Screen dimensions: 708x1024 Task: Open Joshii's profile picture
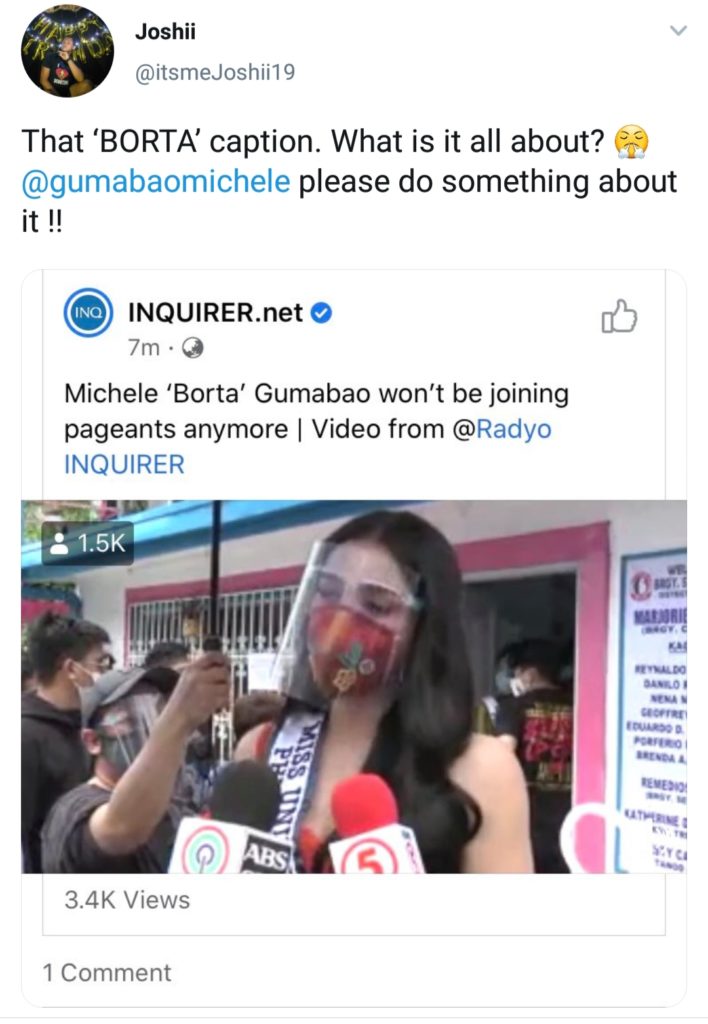pyautogui.click(x=68, y=51)
